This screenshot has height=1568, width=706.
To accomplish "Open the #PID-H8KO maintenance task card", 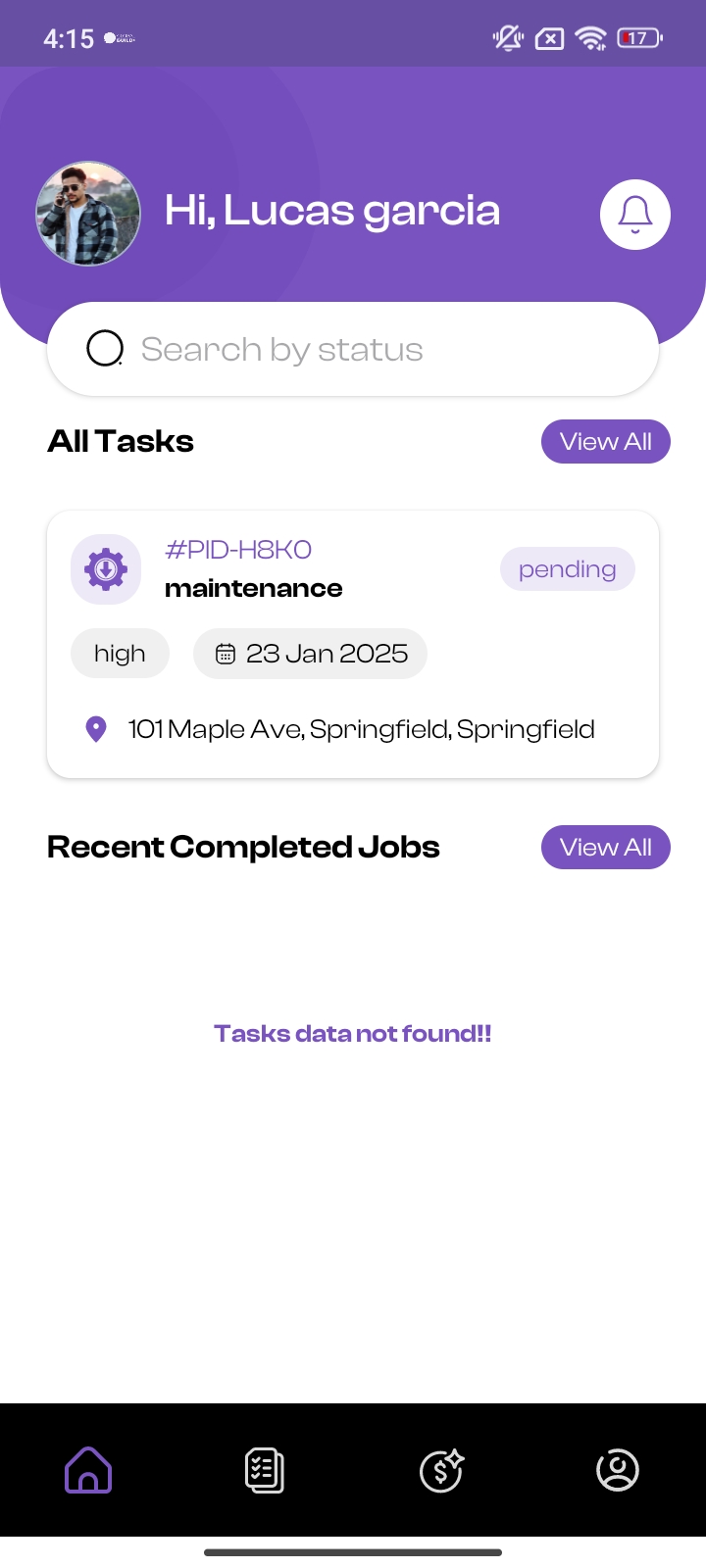I will (x=353, y=644).
